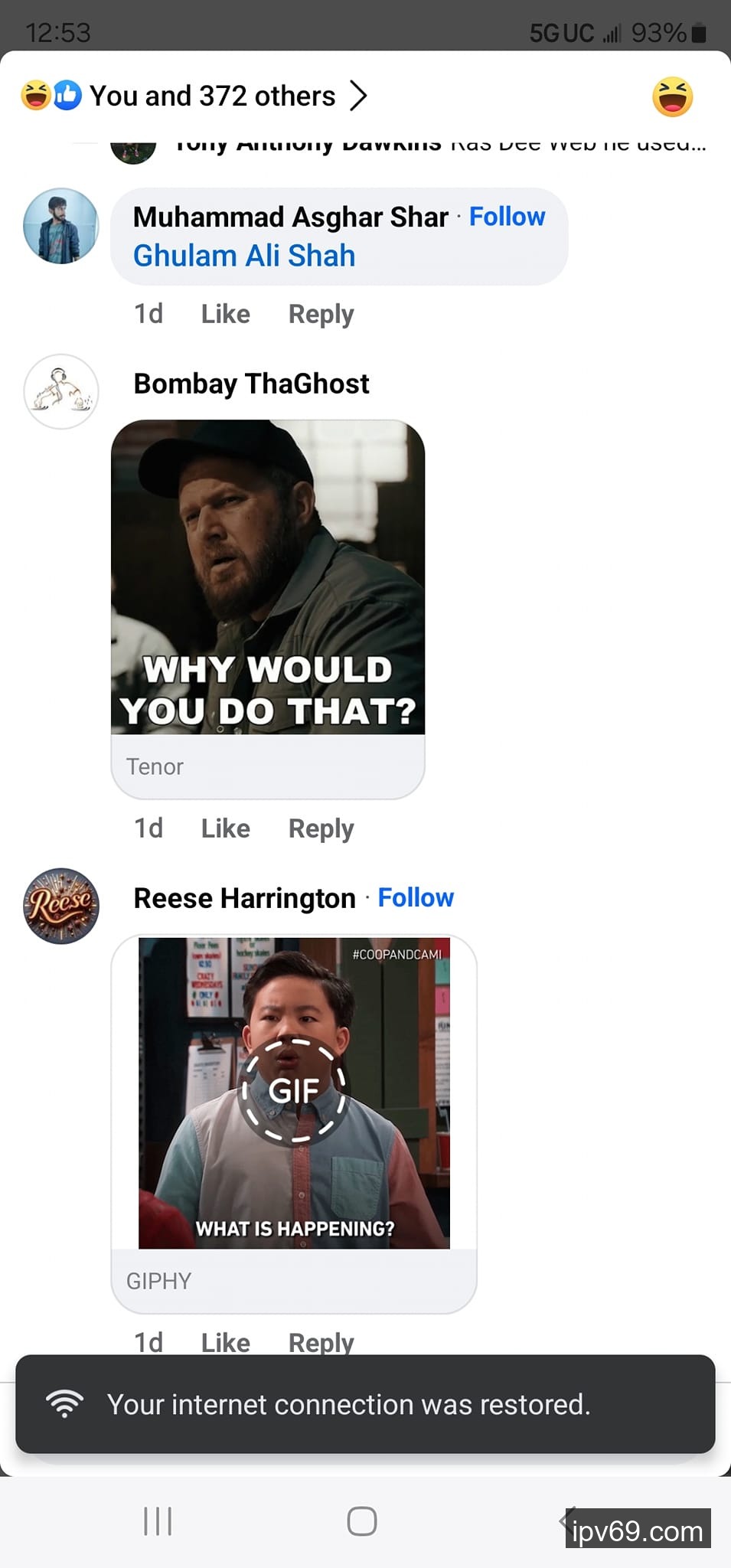Open the "Why would you do that?" GIF
Viewport: 731px width, 1568px height.
(x=268, y=577)
